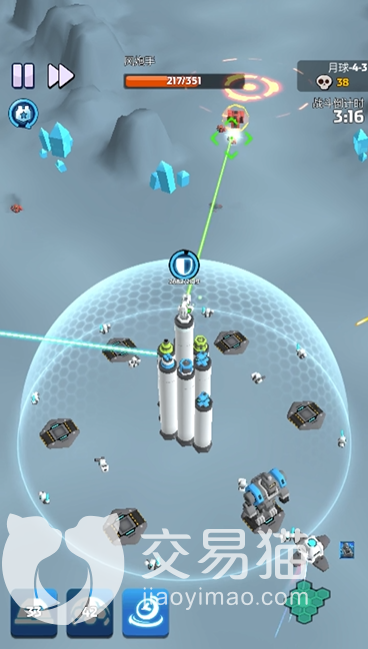
Task: Tap the shield icon above the tower
Action: point(184,264)
